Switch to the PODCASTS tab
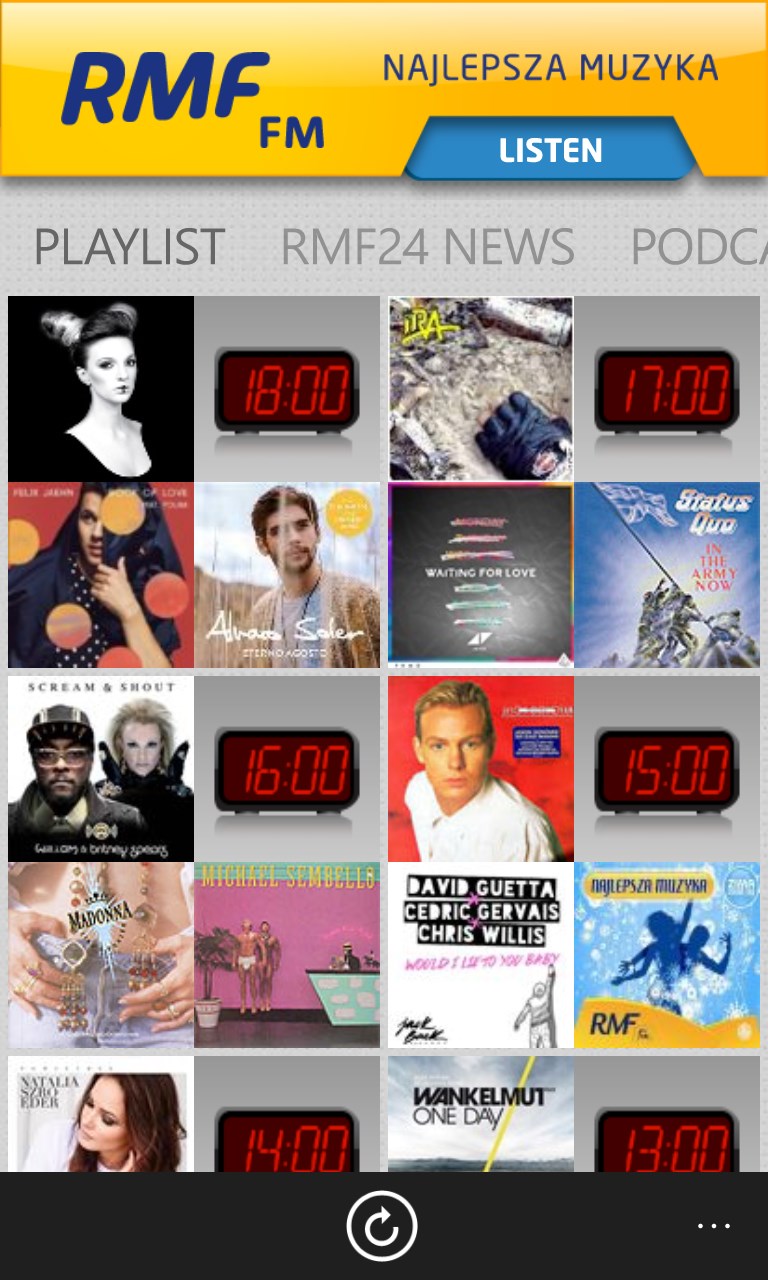768x1280 pixels. click(700, 247)
